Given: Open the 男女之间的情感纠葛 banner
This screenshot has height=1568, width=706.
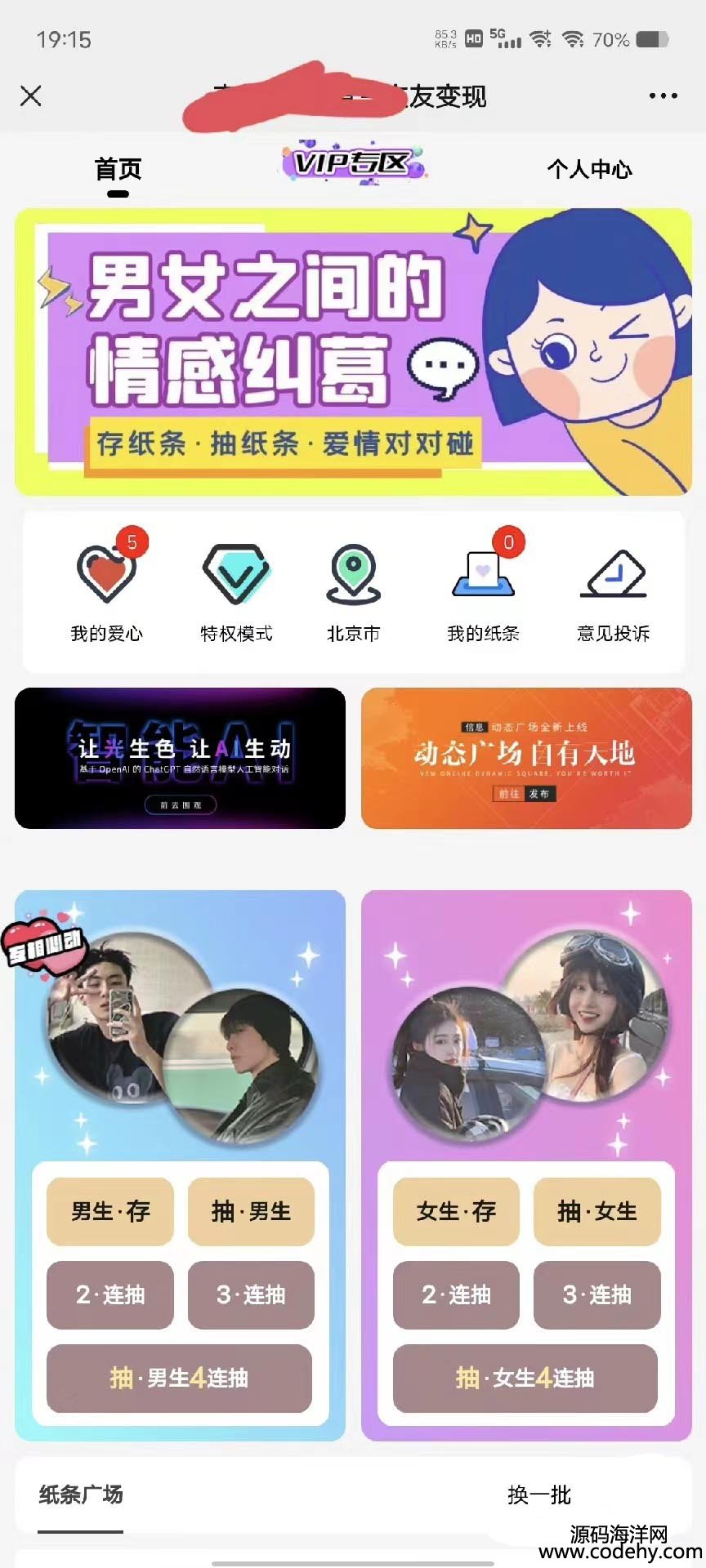Looking at the screenshot, I should (x=353, y=352).
